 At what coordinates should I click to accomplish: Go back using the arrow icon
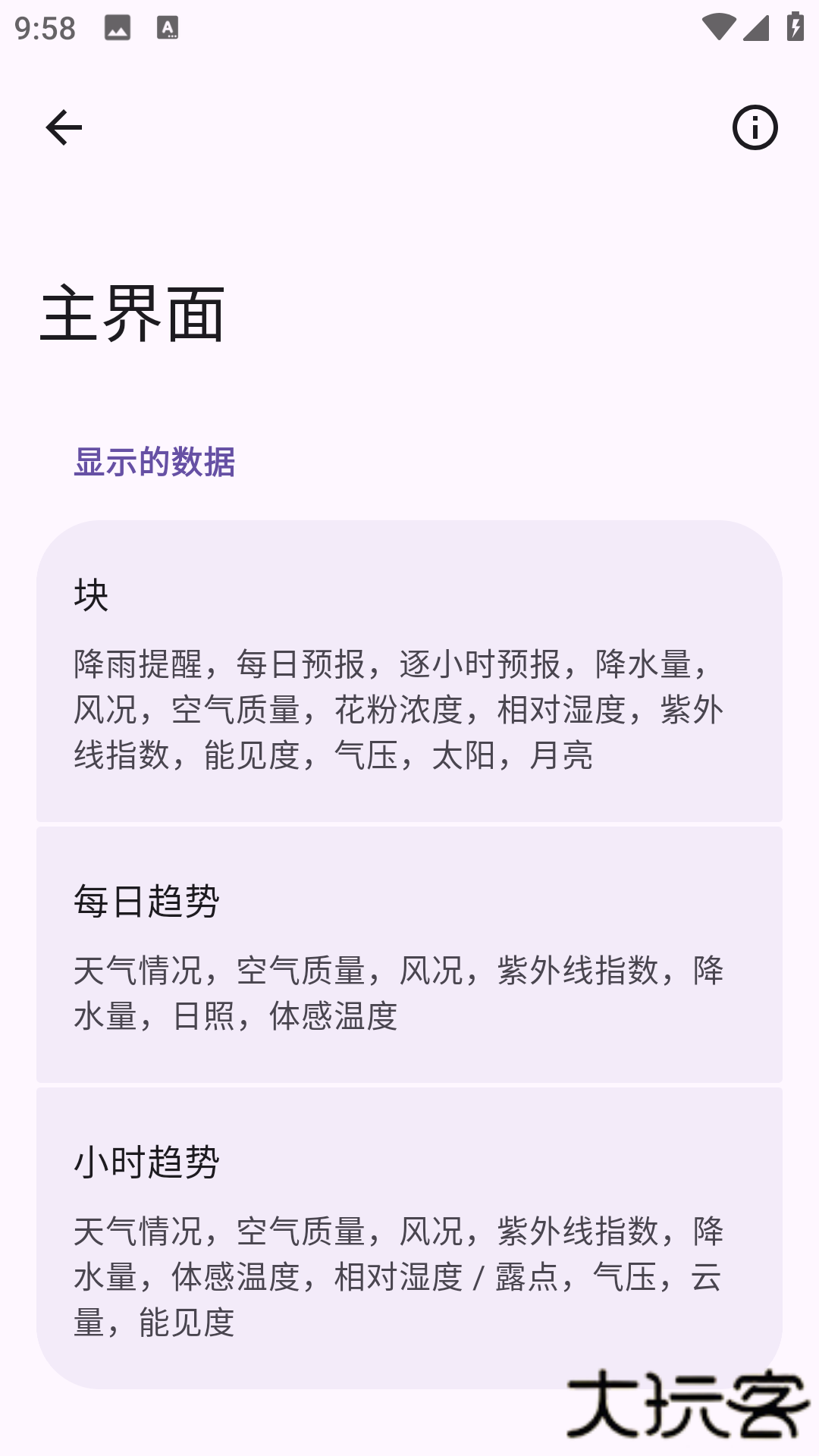[64, 127]
